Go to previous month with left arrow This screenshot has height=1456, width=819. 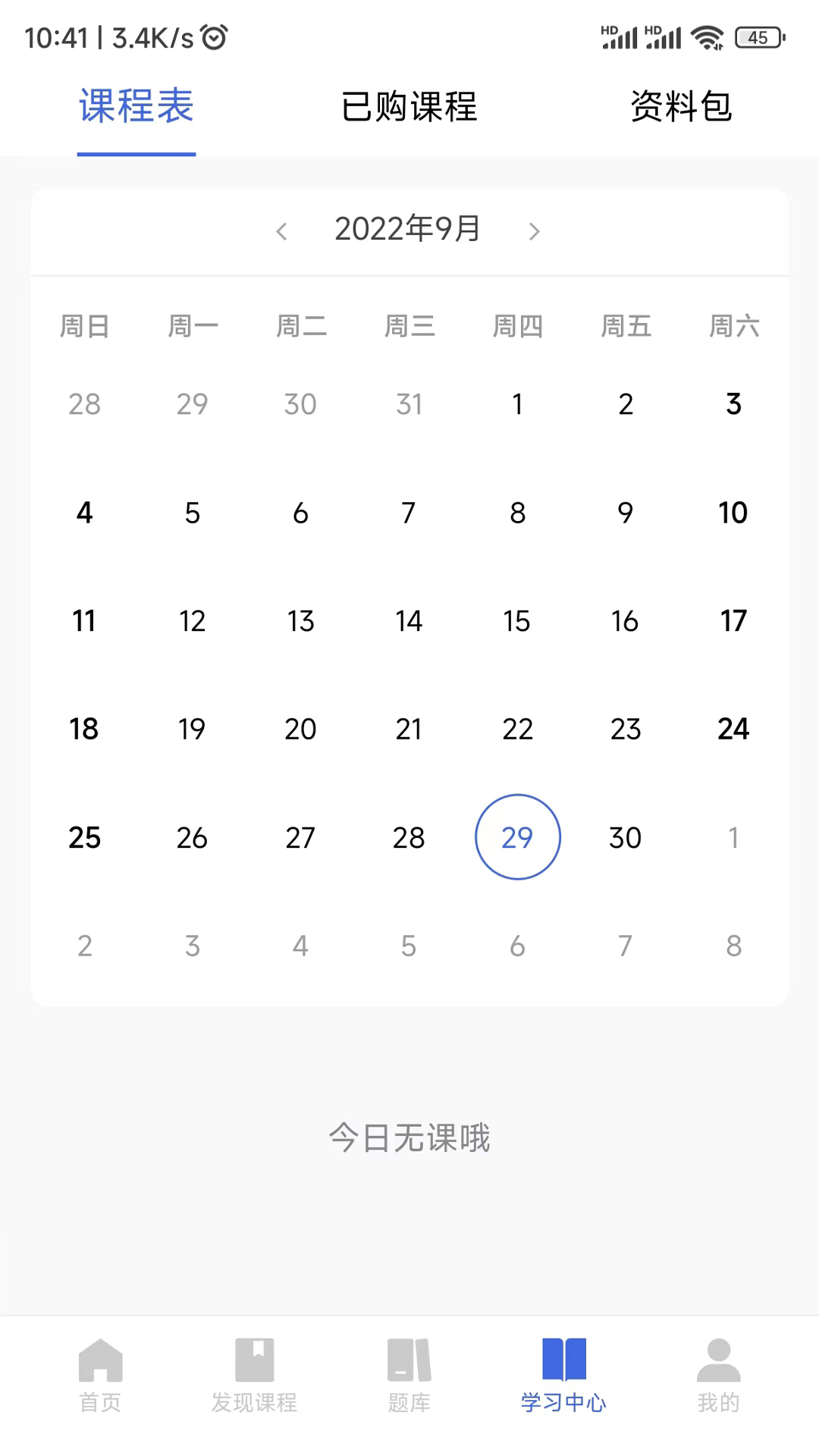[282, 231]
